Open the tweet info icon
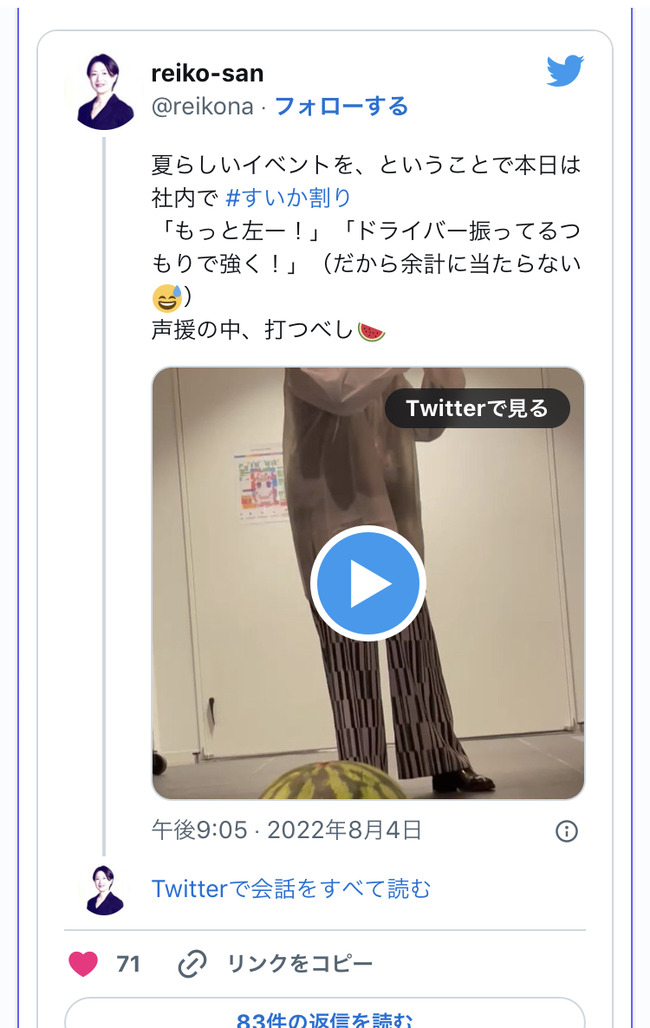650x1028 pixels. pos(566,831)
